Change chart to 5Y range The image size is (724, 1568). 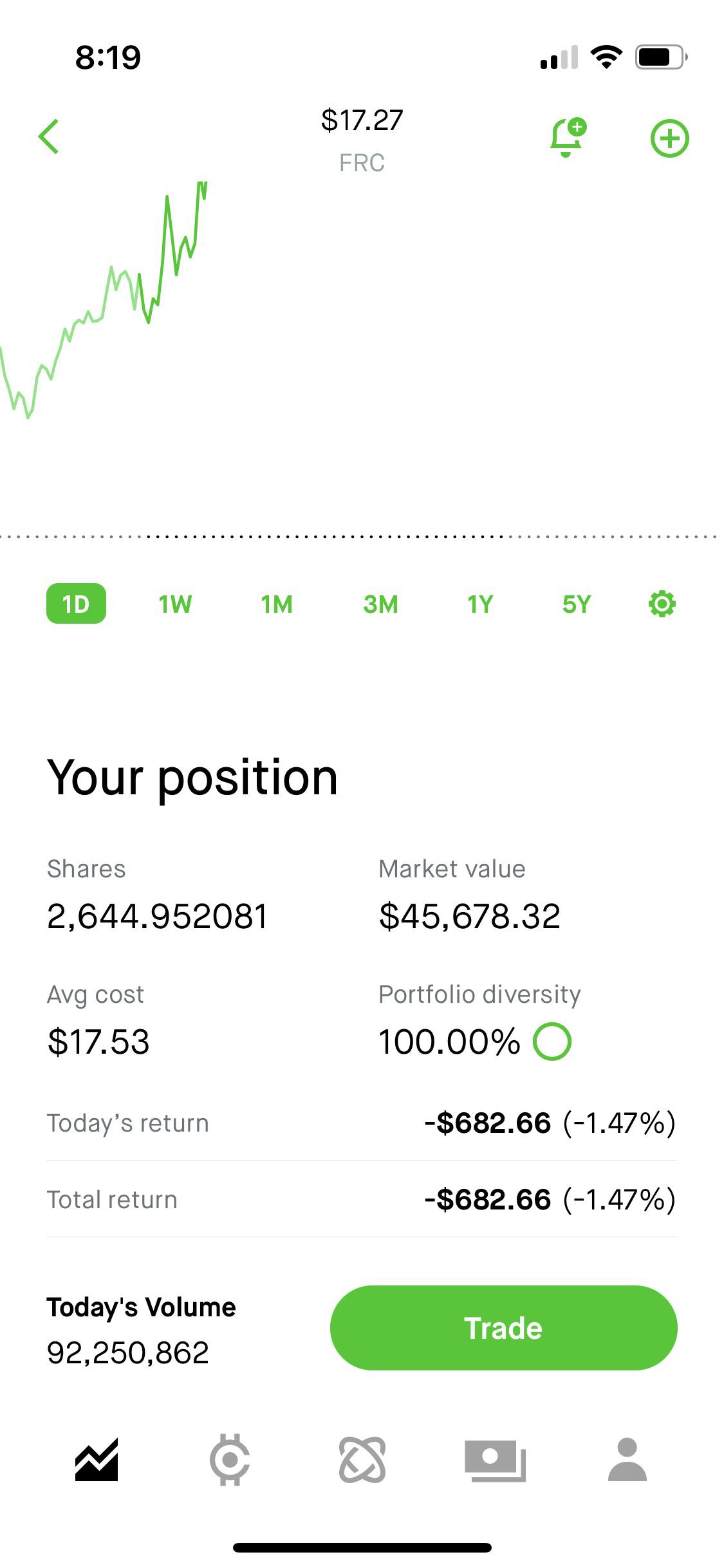click(x=576, y=604)
